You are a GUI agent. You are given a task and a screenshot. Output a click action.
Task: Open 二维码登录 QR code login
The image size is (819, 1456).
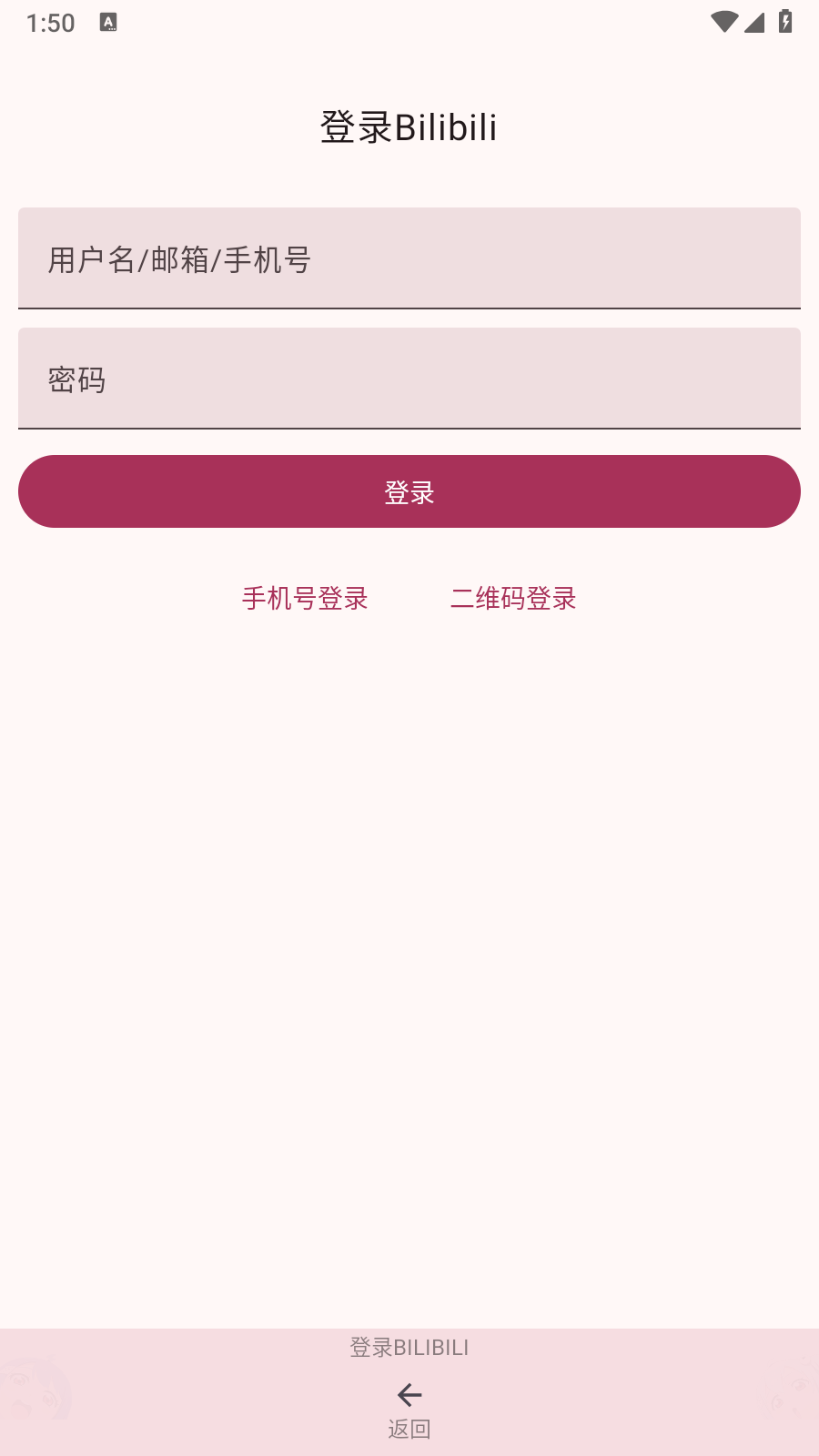pos(514,599)
